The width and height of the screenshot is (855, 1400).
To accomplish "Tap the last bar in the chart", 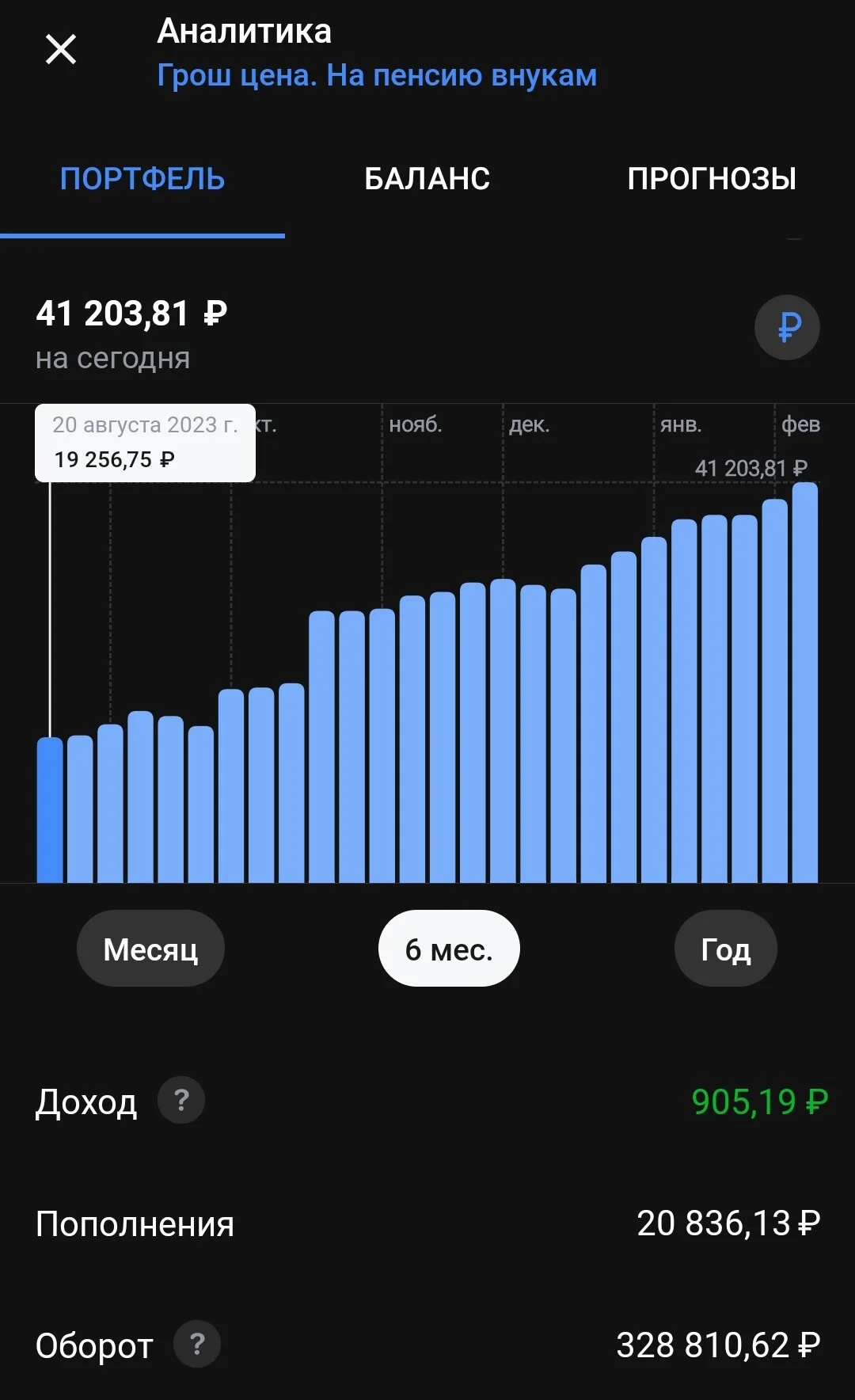I will click(x=805, y=682).
